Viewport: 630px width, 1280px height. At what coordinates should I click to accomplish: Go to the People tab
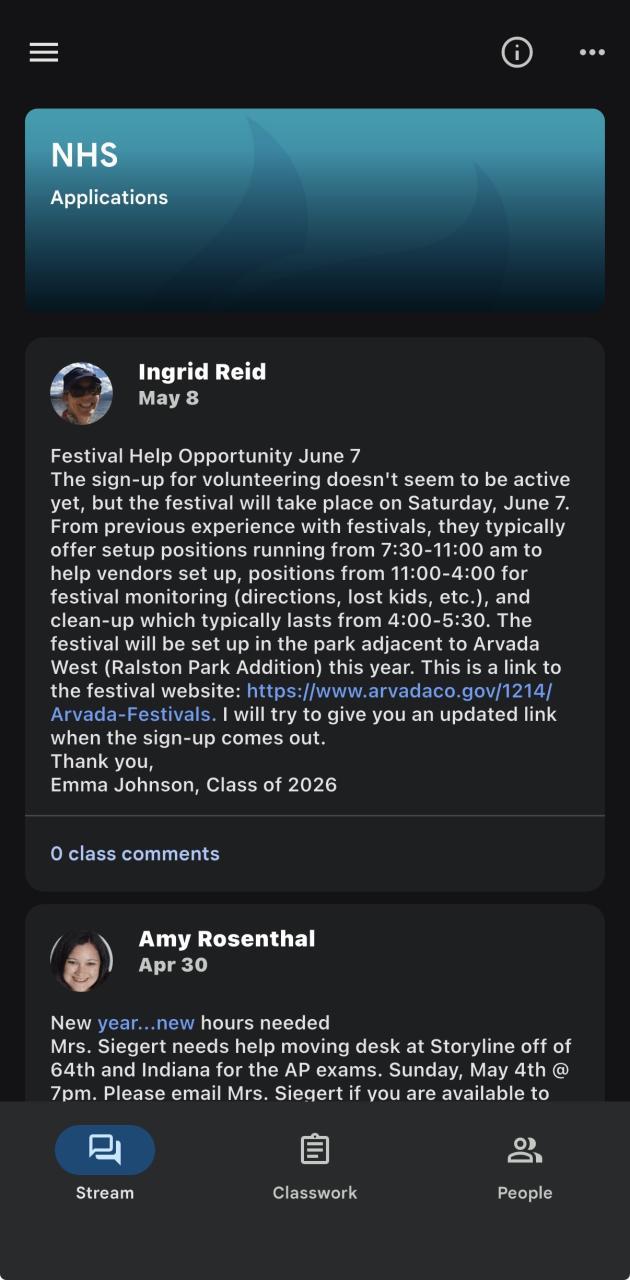525,1164
